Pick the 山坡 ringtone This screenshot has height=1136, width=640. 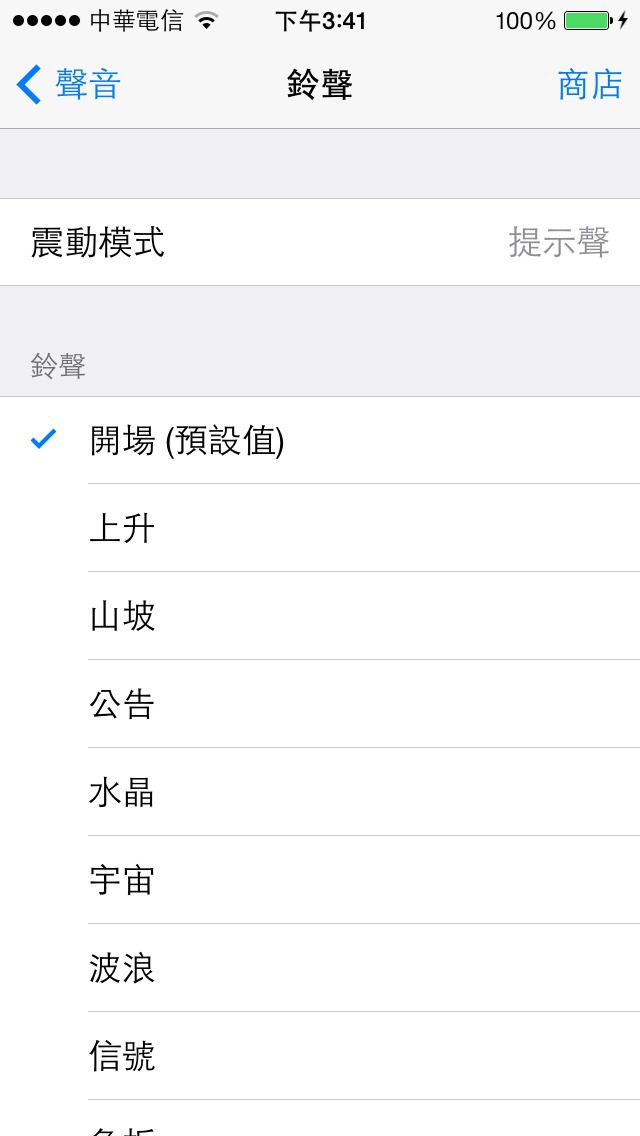(x=320, y=617)
